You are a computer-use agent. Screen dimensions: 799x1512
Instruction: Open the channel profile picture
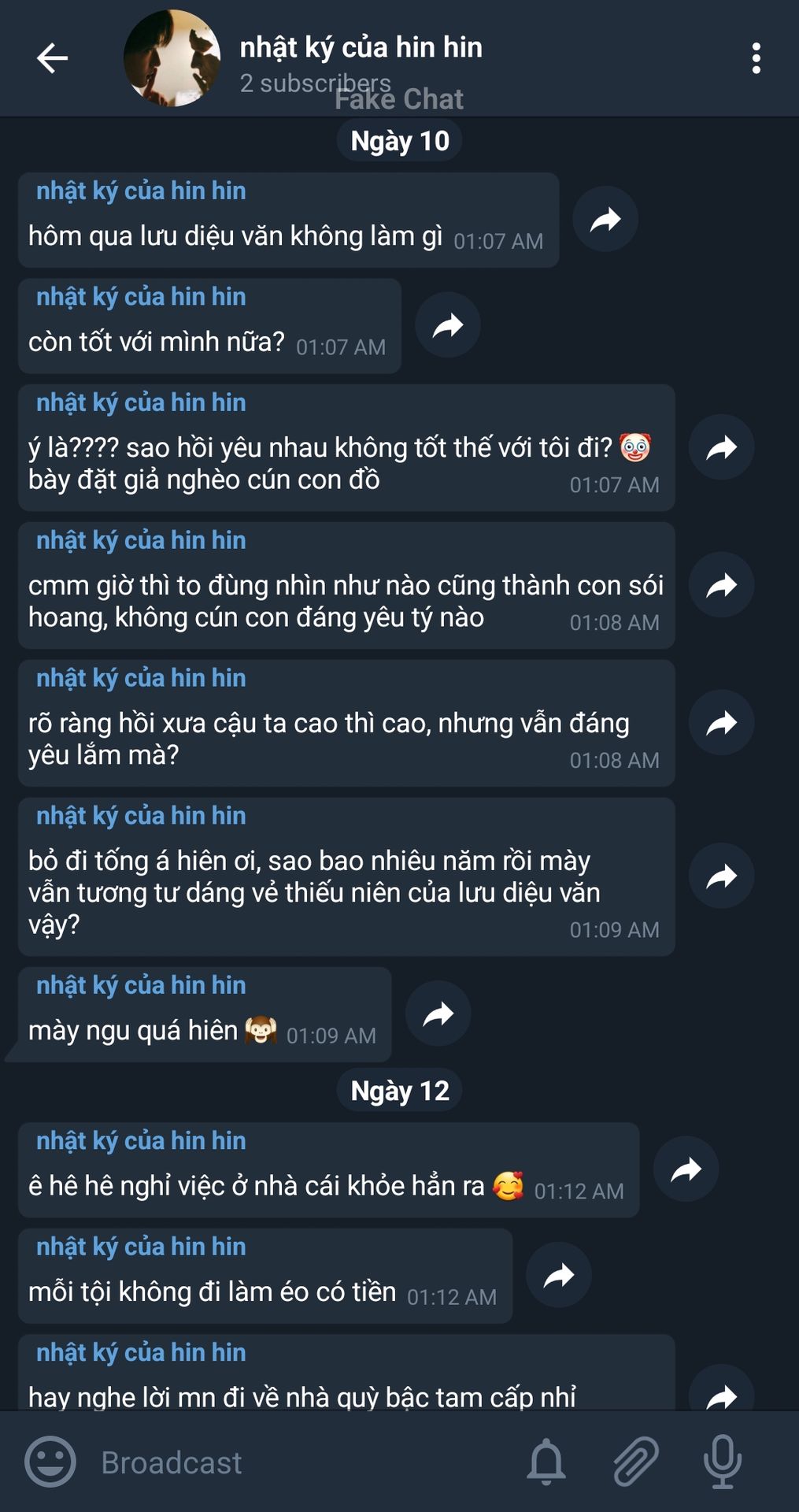[172, 58]
